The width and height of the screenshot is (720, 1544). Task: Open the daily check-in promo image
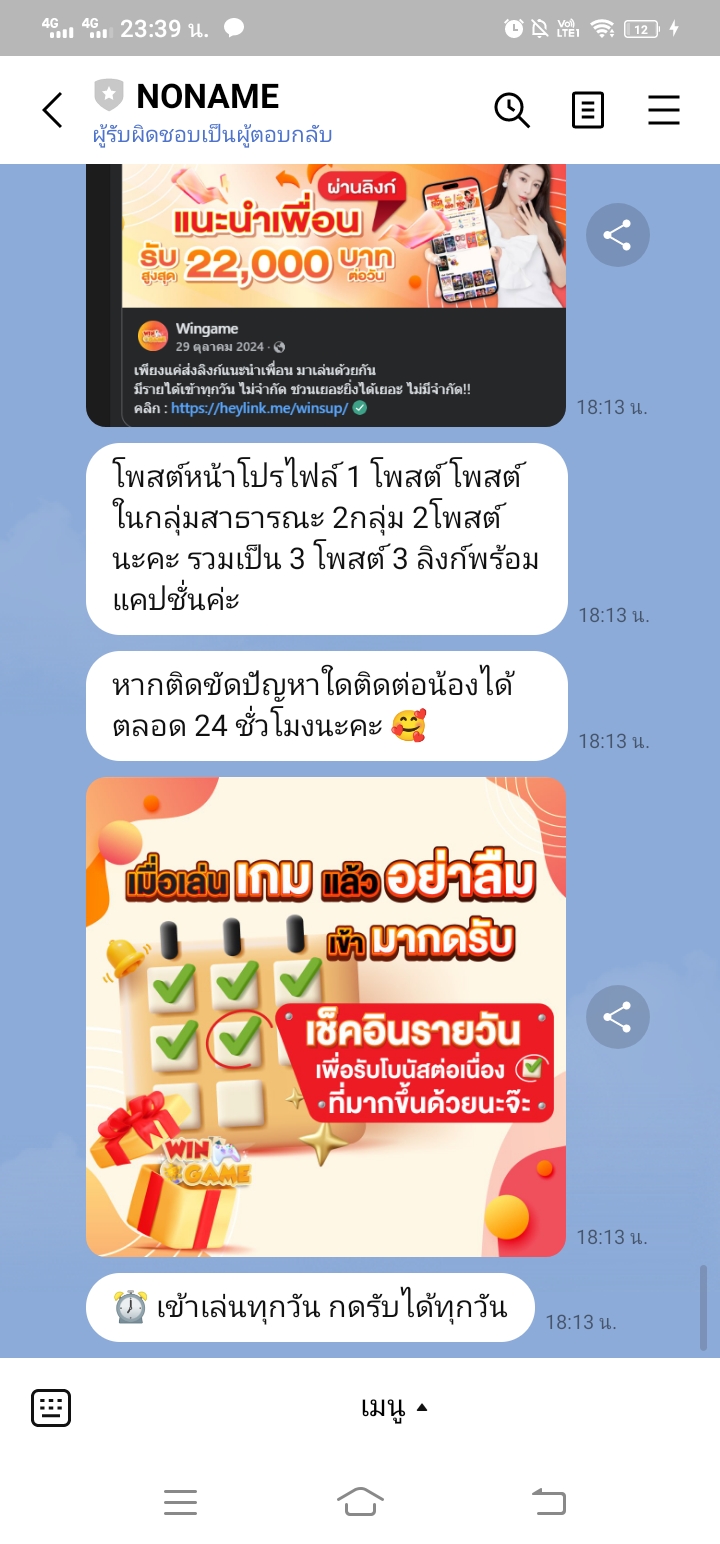point(326,1017)
